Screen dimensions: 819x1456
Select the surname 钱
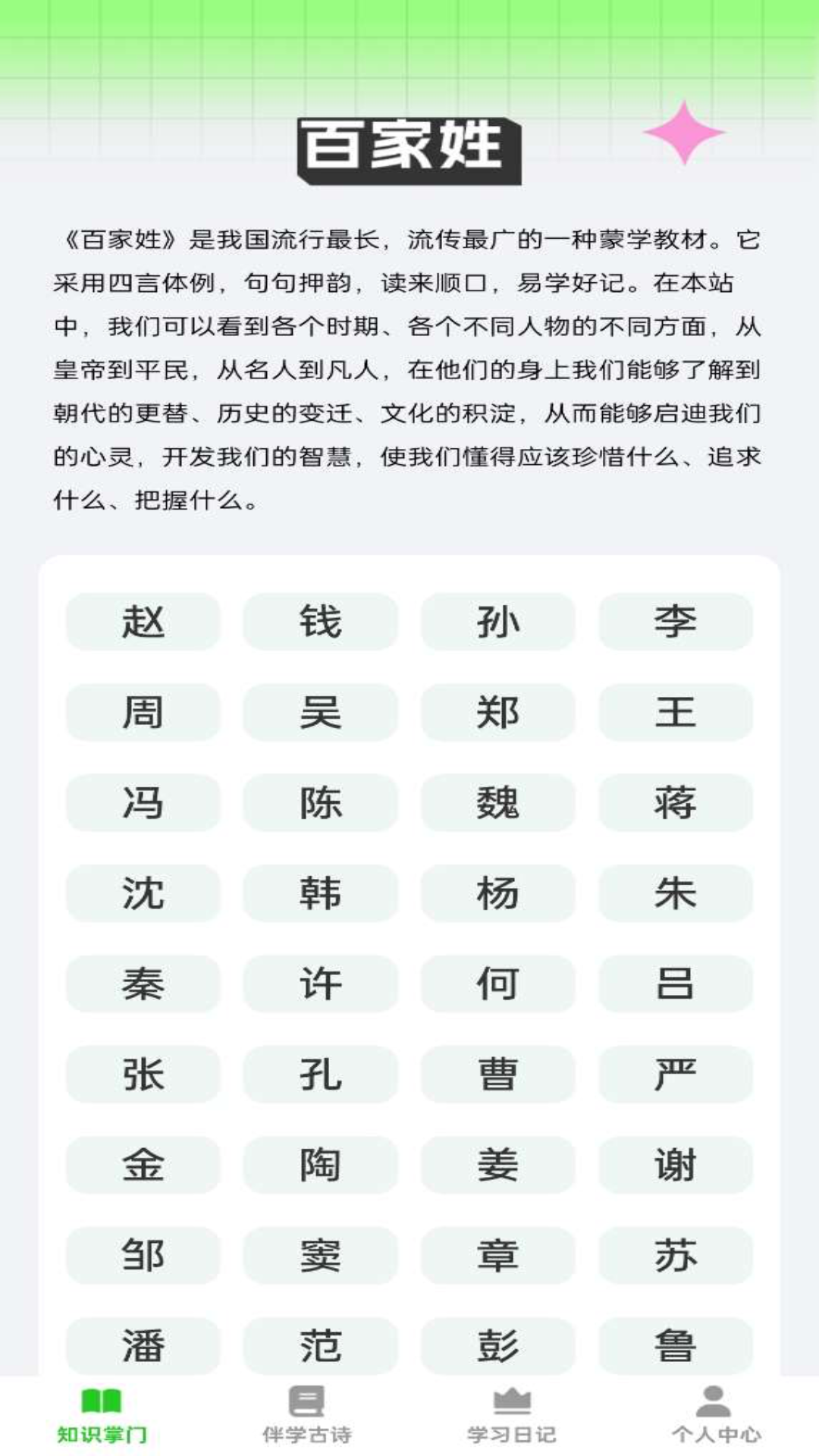pos(321,622)
